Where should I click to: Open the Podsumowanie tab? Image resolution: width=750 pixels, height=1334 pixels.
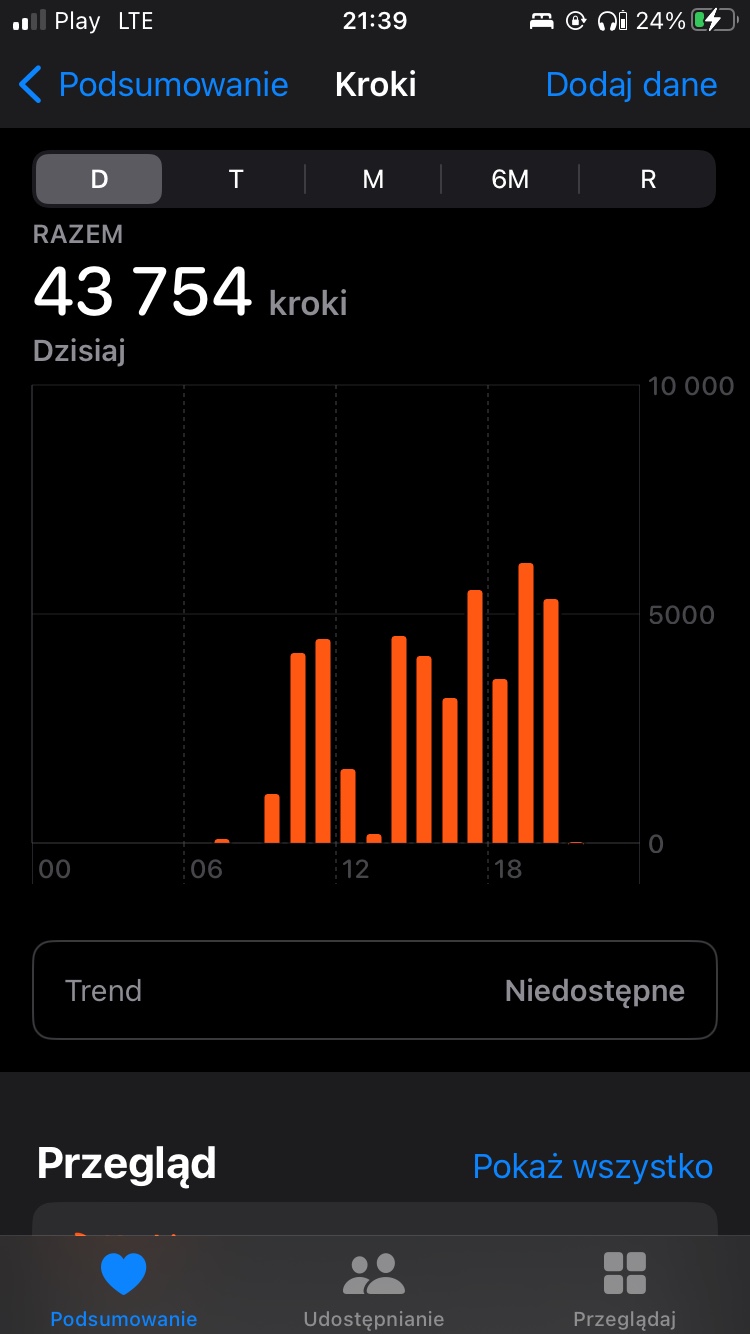coord(124,1288)
